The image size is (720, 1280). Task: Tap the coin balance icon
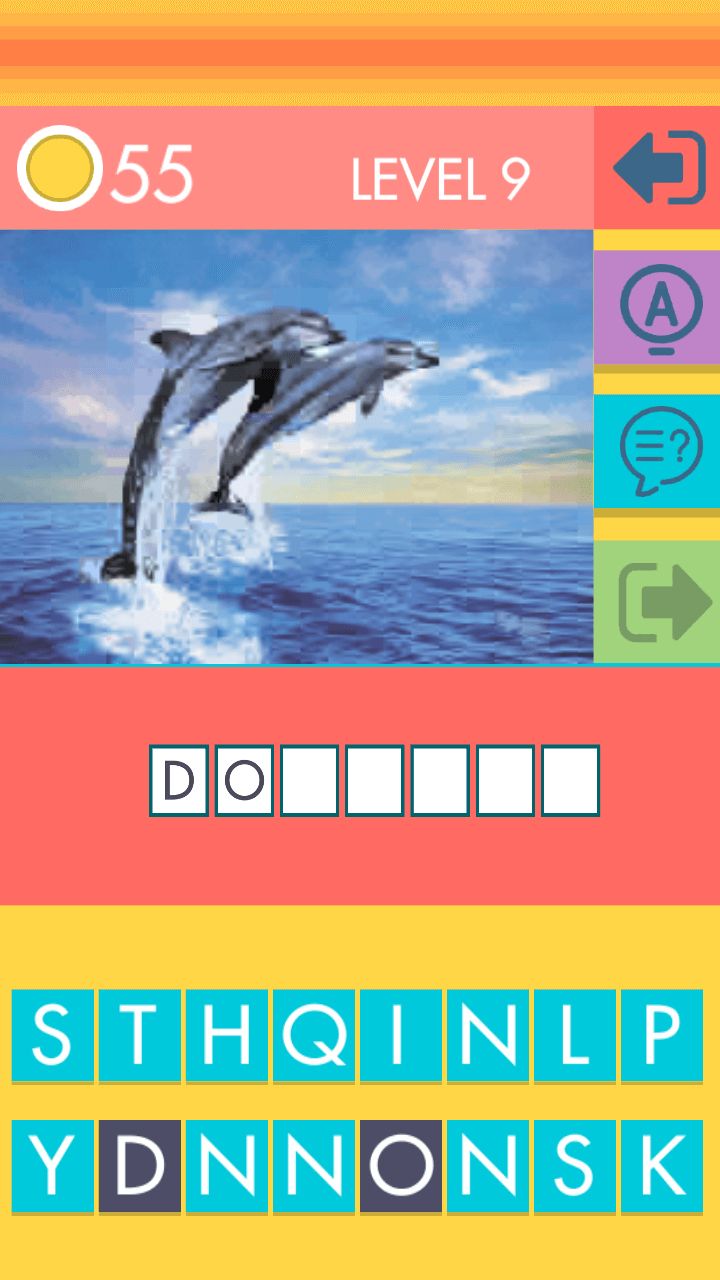point(60,168)
